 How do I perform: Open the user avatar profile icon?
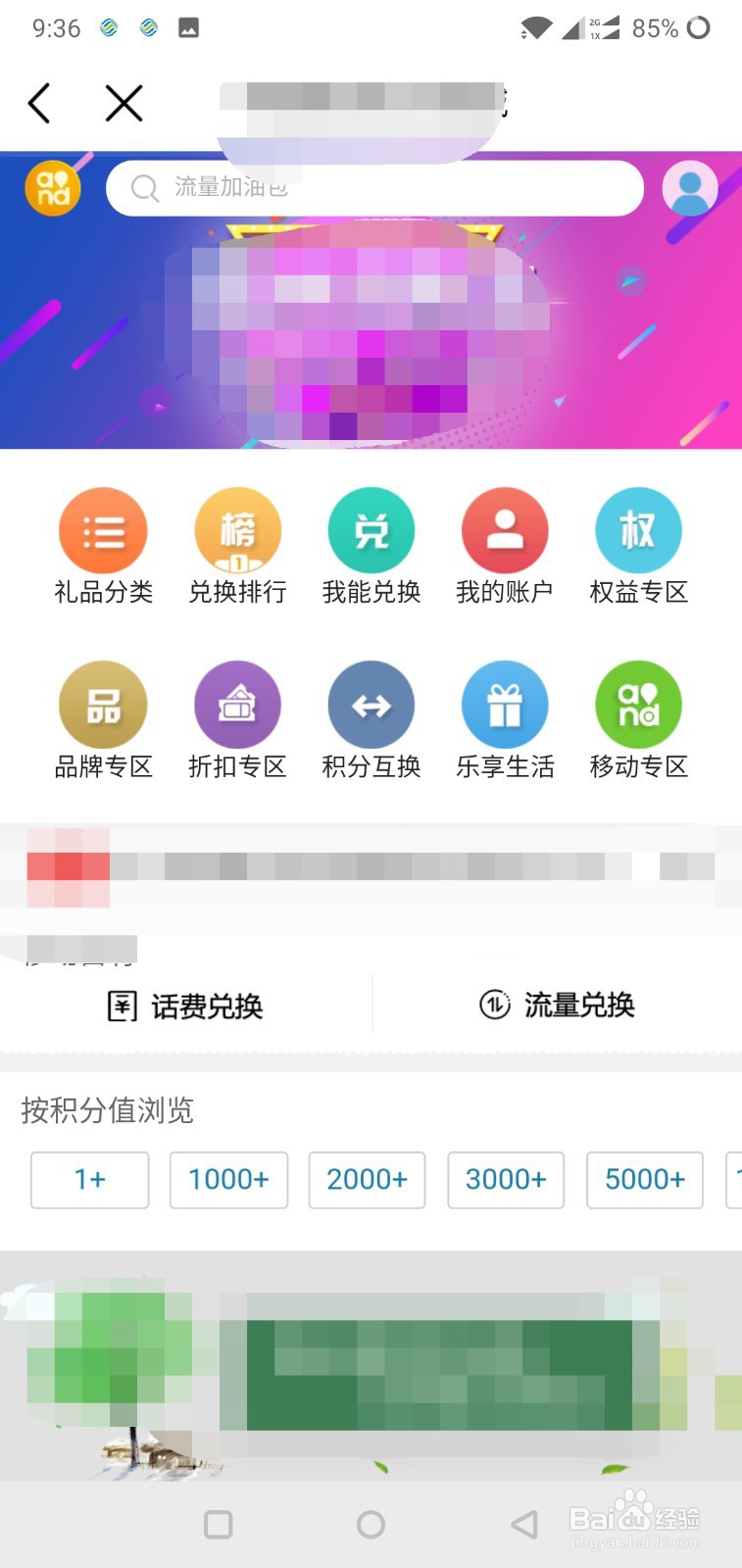(688, 187)
